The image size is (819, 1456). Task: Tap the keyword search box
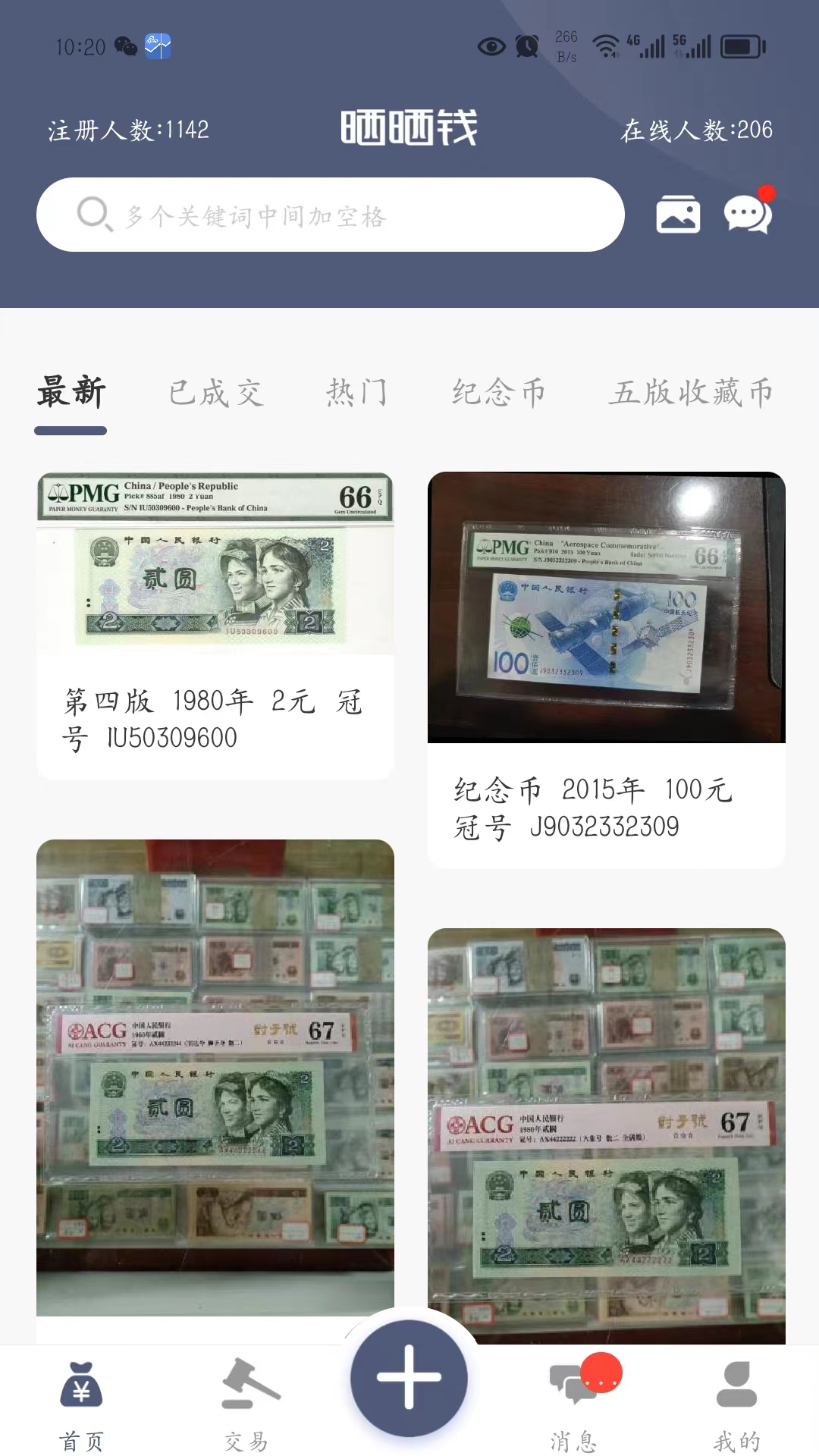point(331,215)
